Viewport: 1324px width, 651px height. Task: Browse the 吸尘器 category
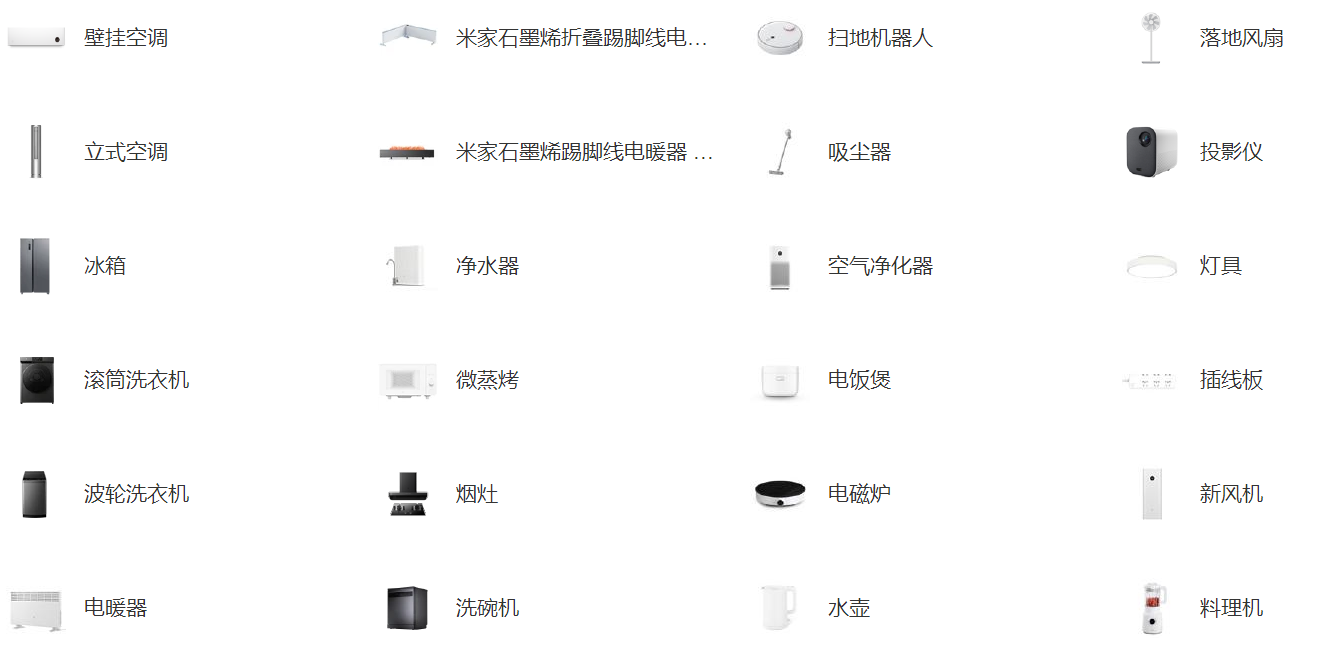[x=858, y=153]
